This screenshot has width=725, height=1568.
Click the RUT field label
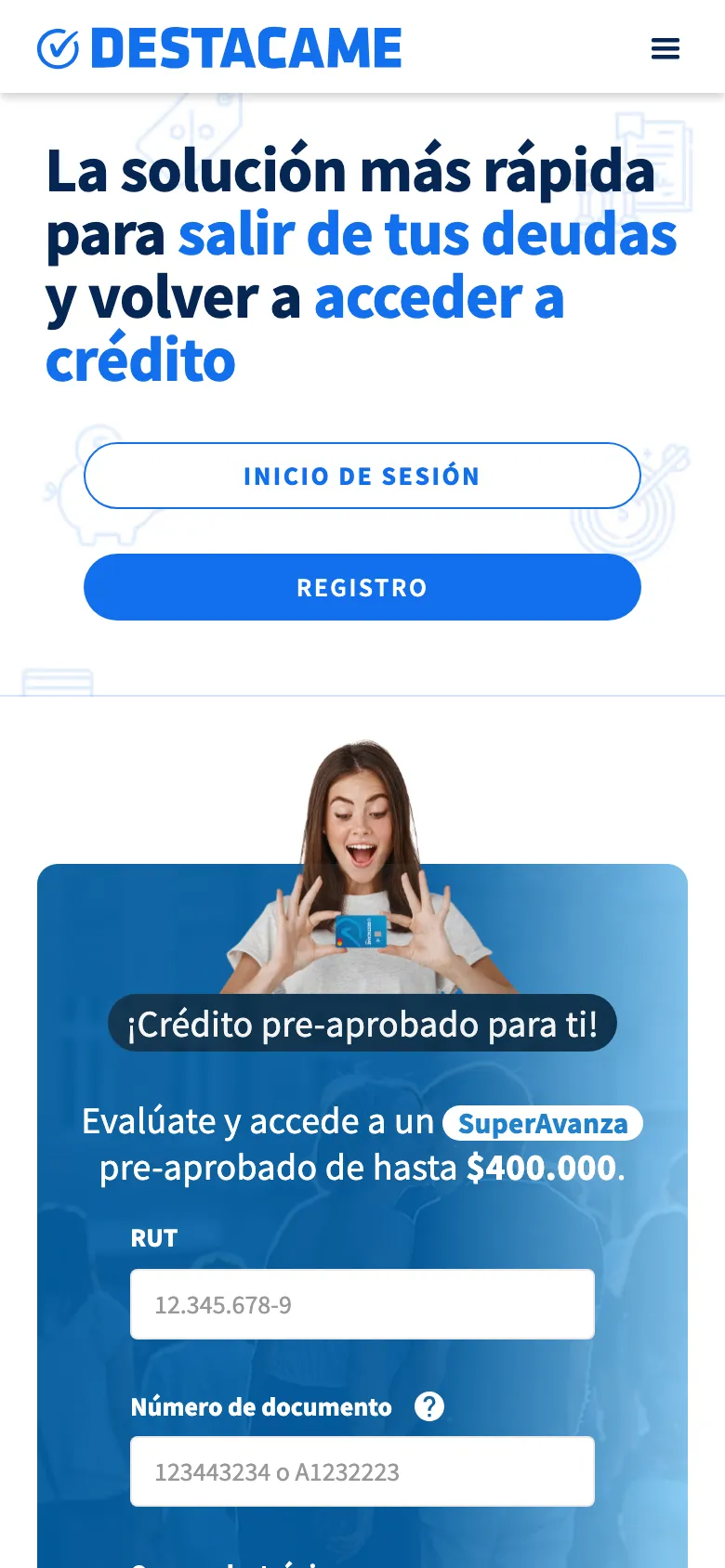154,1237
